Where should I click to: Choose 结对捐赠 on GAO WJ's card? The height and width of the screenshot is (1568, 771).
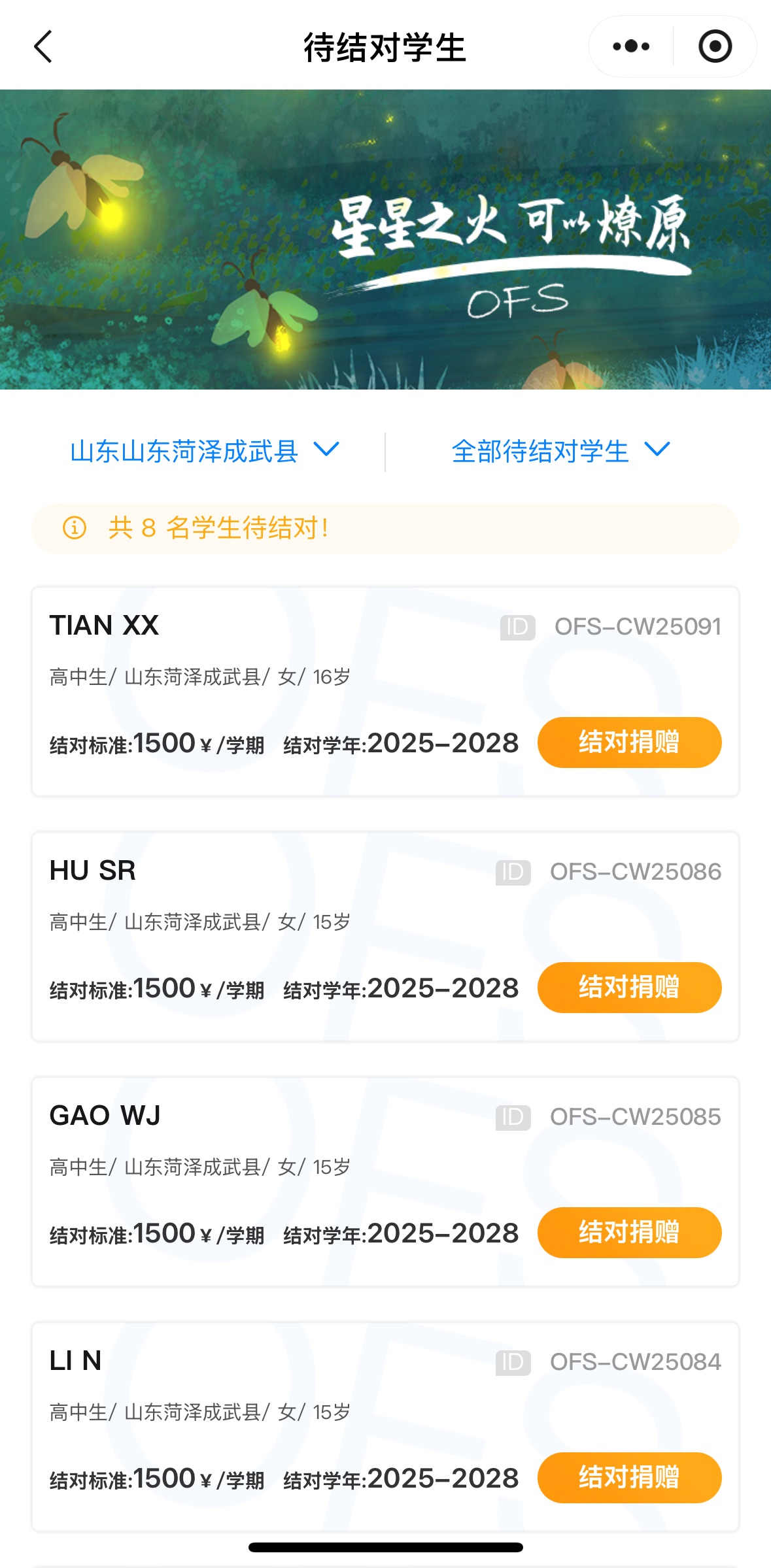coord(629,1233)
